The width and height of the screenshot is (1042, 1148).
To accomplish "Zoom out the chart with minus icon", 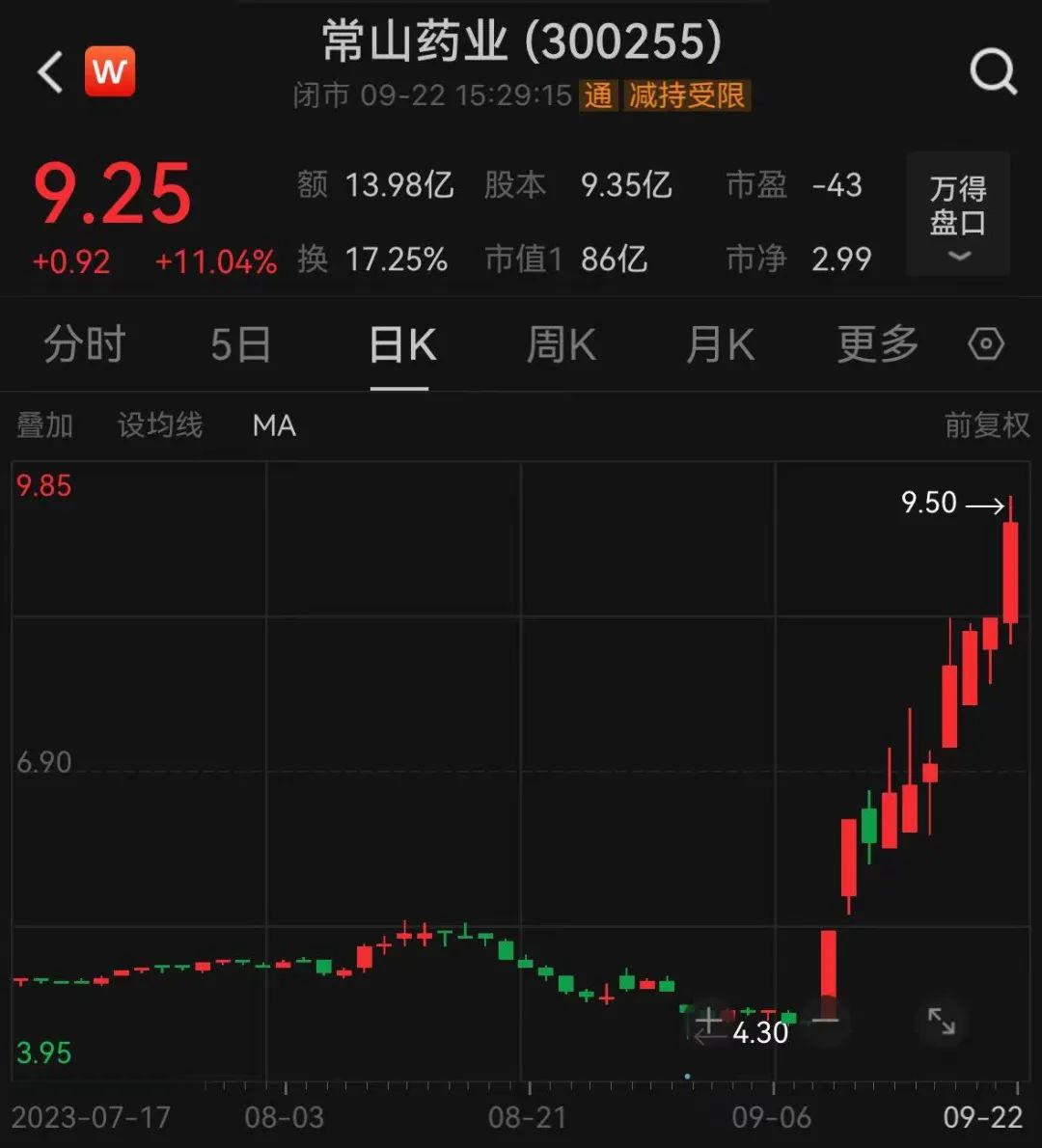I will pos(825,1021).
